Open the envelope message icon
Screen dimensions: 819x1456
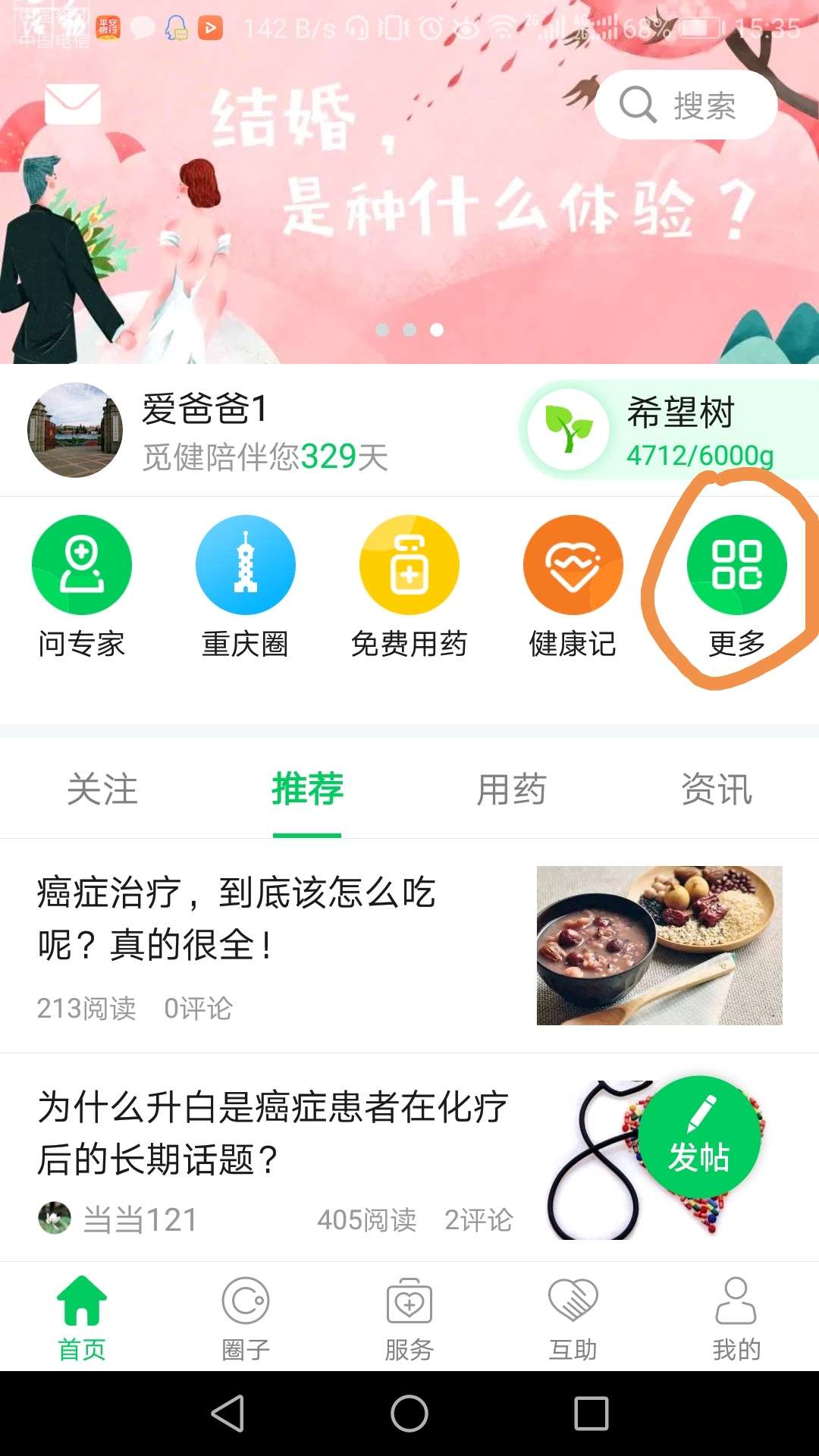pyautogui.click(x=74, y=104)
